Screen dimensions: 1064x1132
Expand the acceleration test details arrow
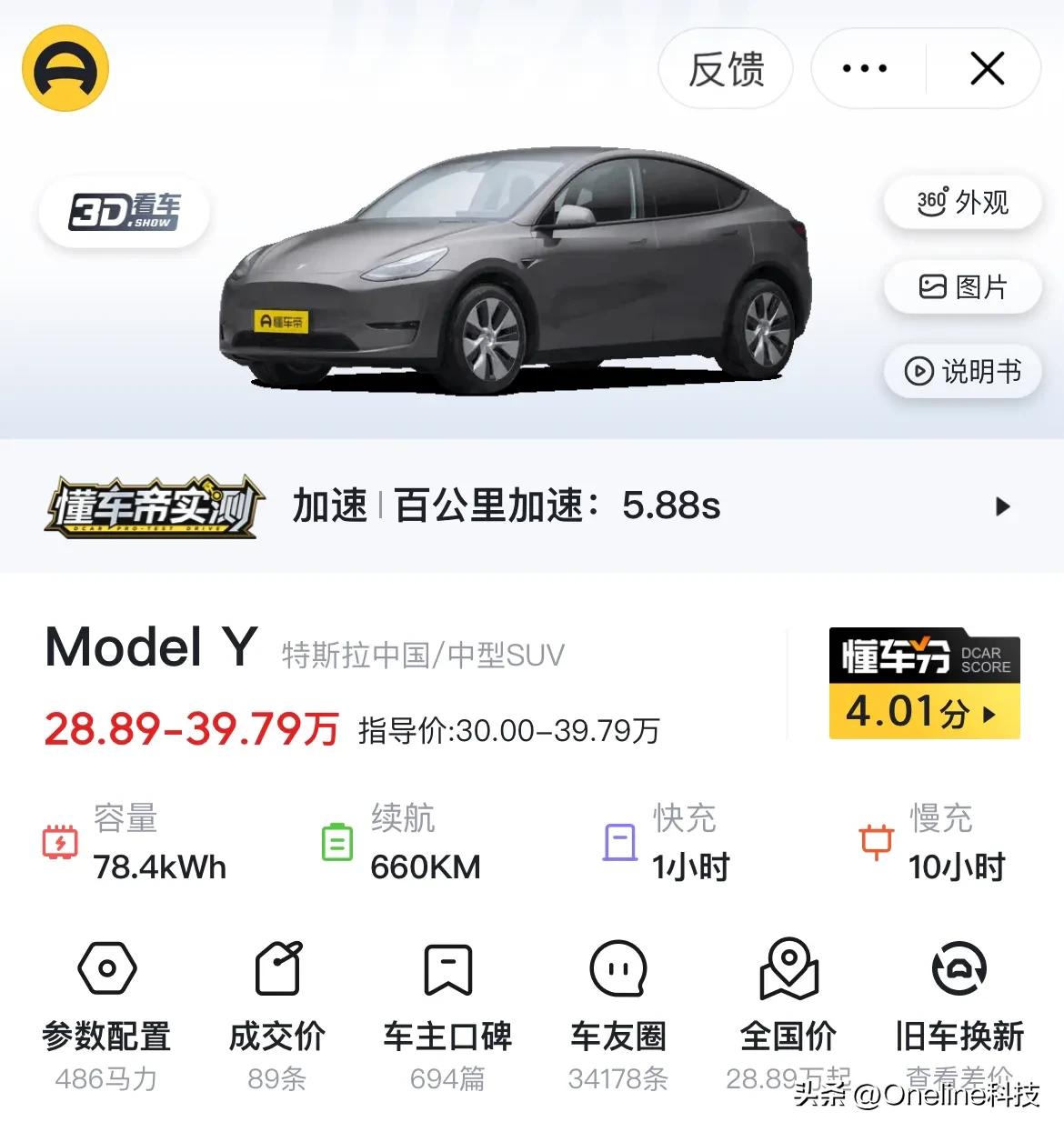click(x=1004, y=507)
